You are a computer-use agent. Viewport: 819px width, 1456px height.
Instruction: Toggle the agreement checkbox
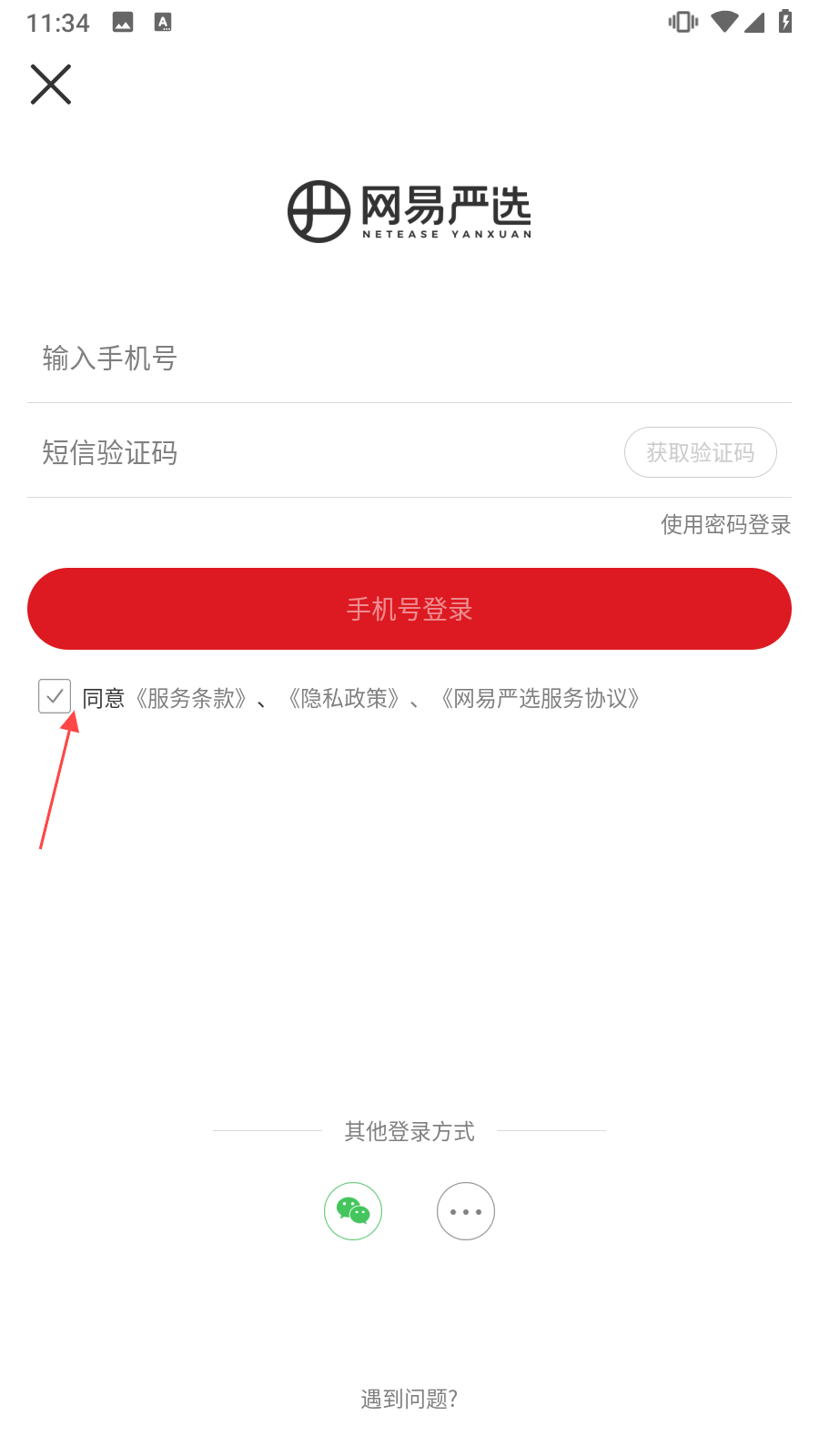(x=55, y=696)
